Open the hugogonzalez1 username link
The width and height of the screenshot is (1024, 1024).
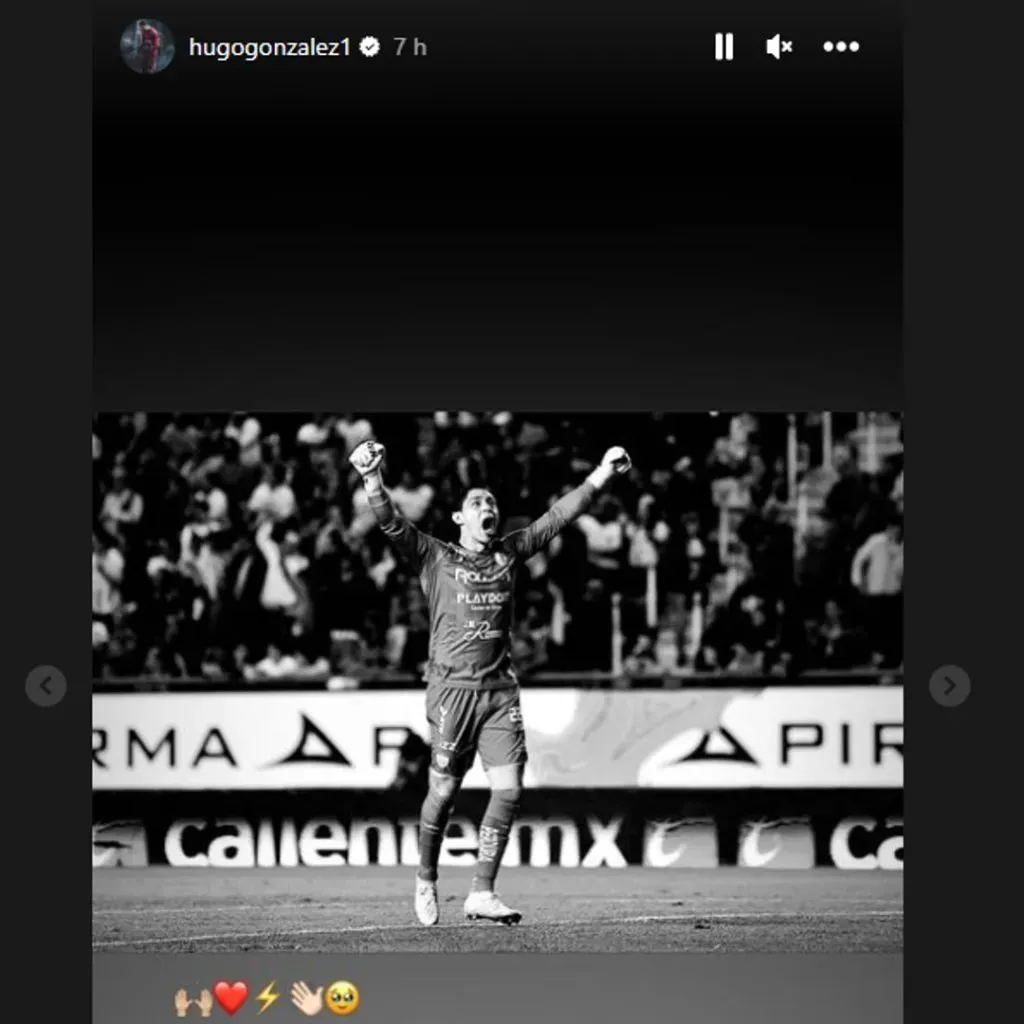tap(269, 47)
